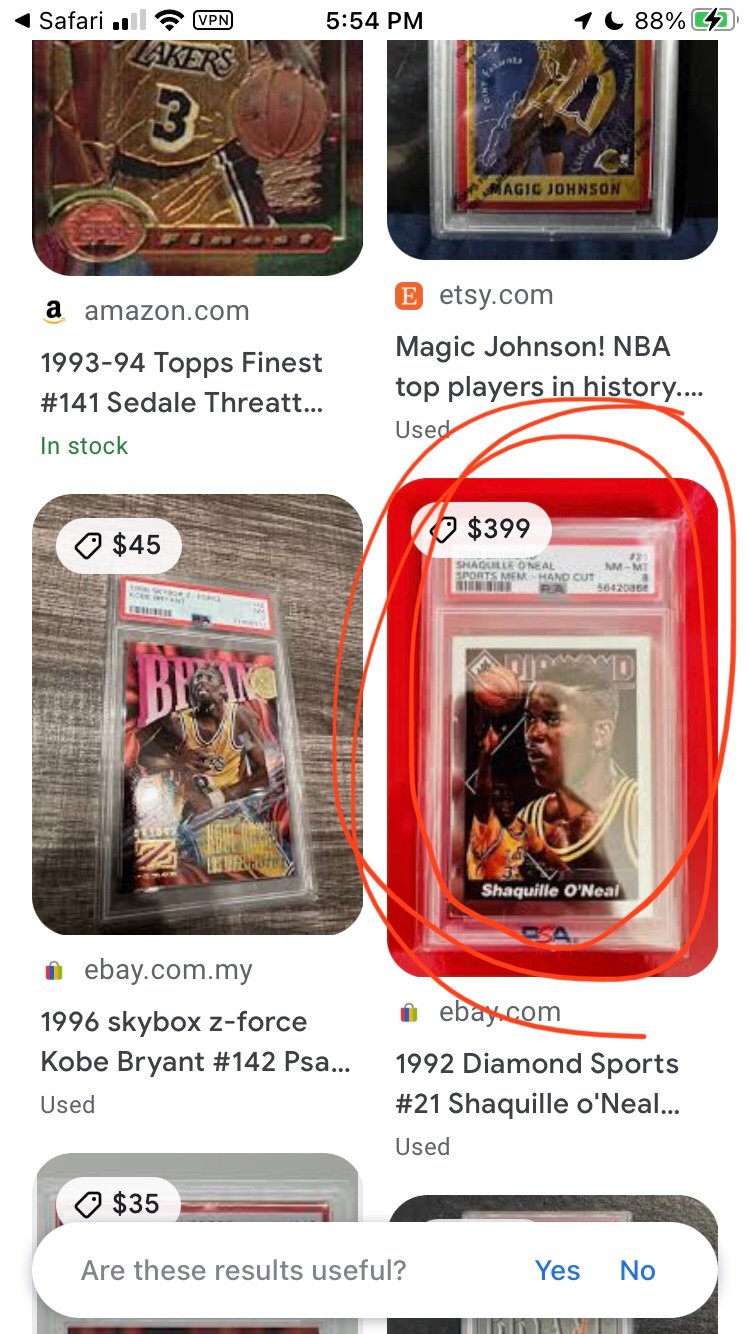Answer Yes to results being useful
Image resolution: width=750 pixels, height=1334 pixels.
[x=557, y=1270]
